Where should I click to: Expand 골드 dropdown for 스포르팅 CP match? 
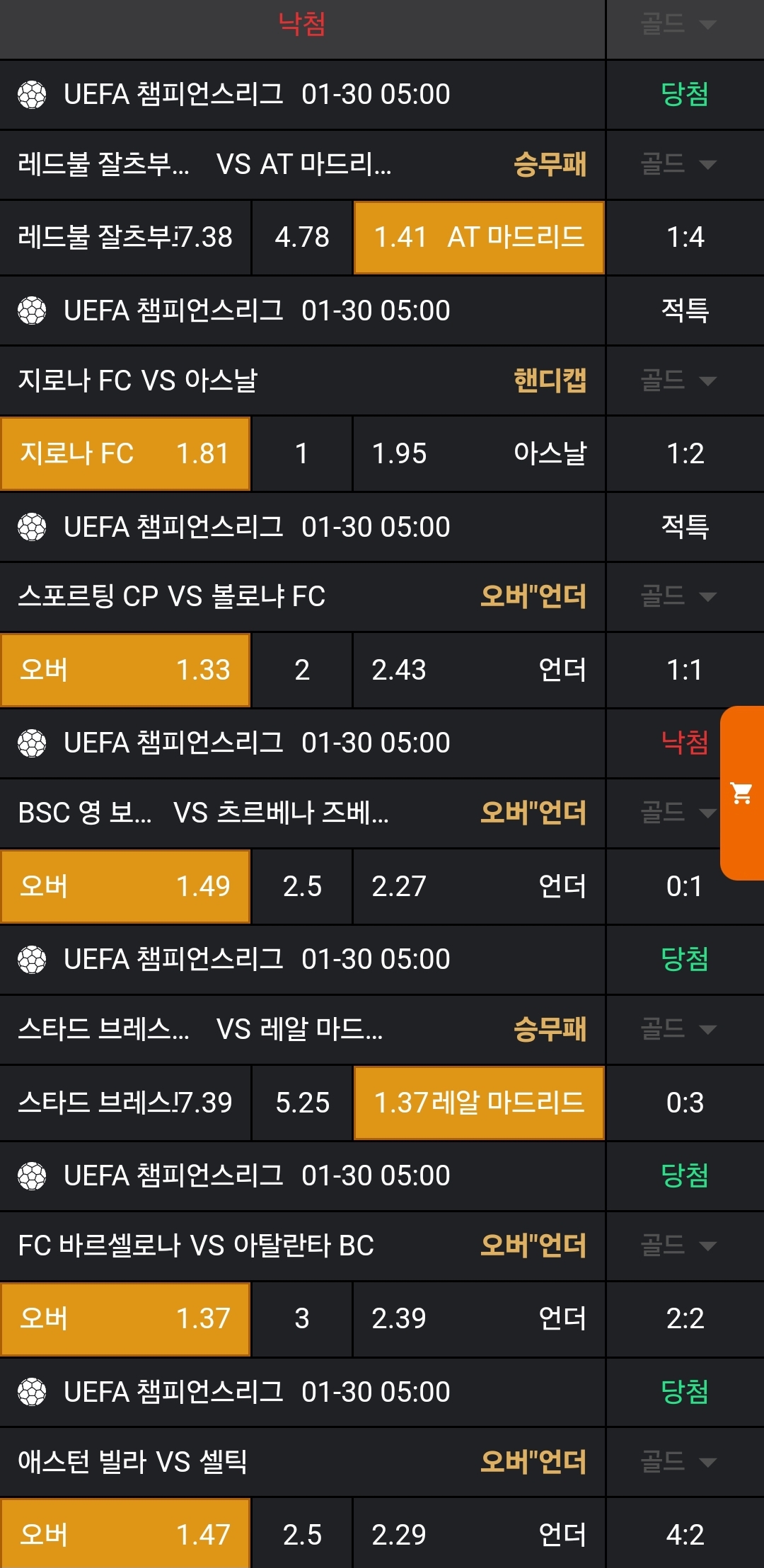pyautogui.click(x=678, y=596)
